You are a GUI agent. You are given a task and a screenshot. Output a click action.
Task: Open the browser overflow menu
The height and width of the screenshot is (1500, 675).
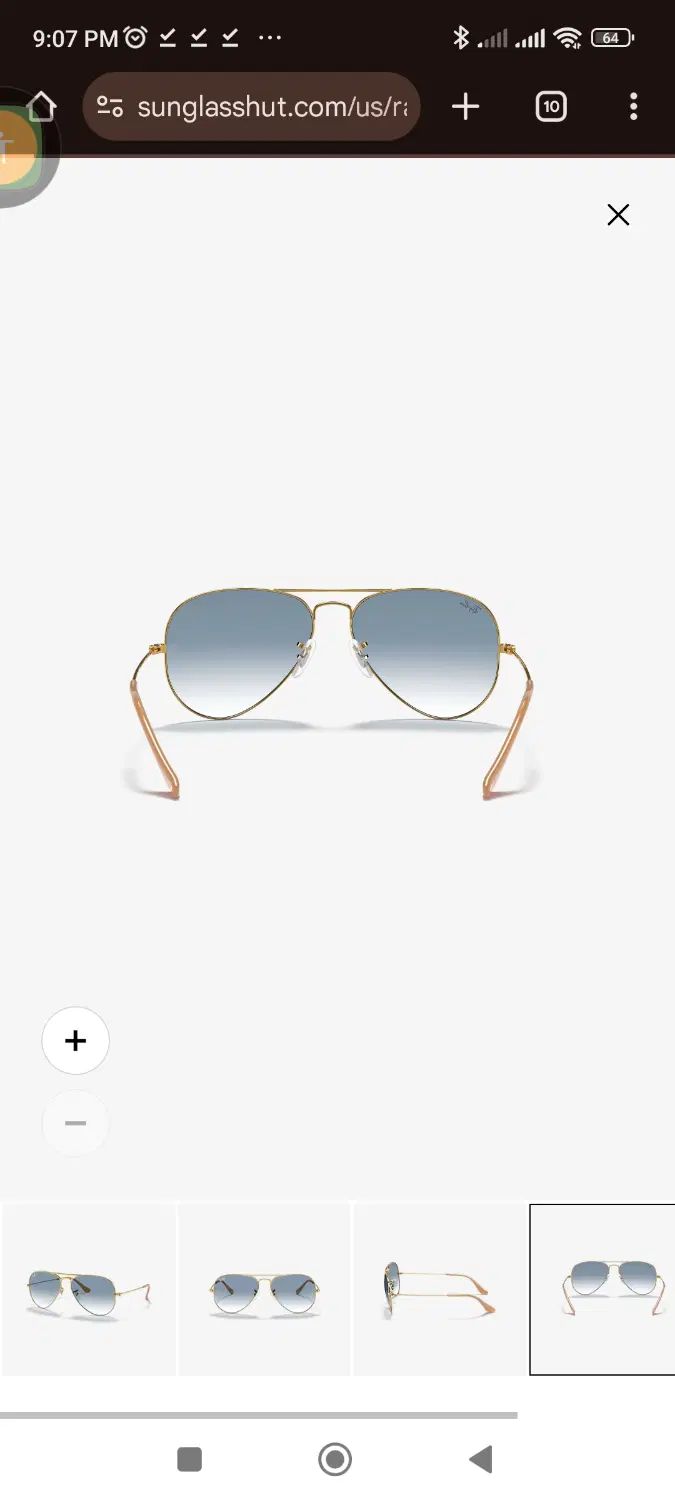click(633, 106)
